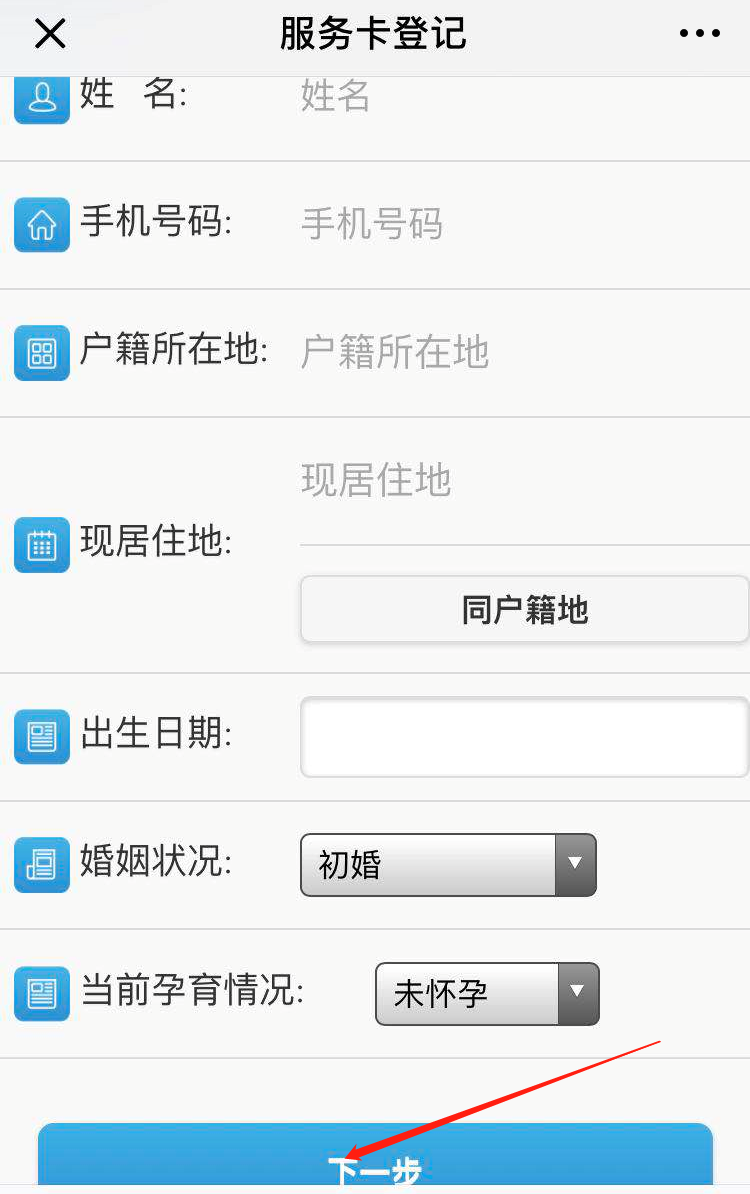Close the 服务卡登记 page with the X
The width and height of the screenshot is (750, 1194).
(x=49, y=33)
